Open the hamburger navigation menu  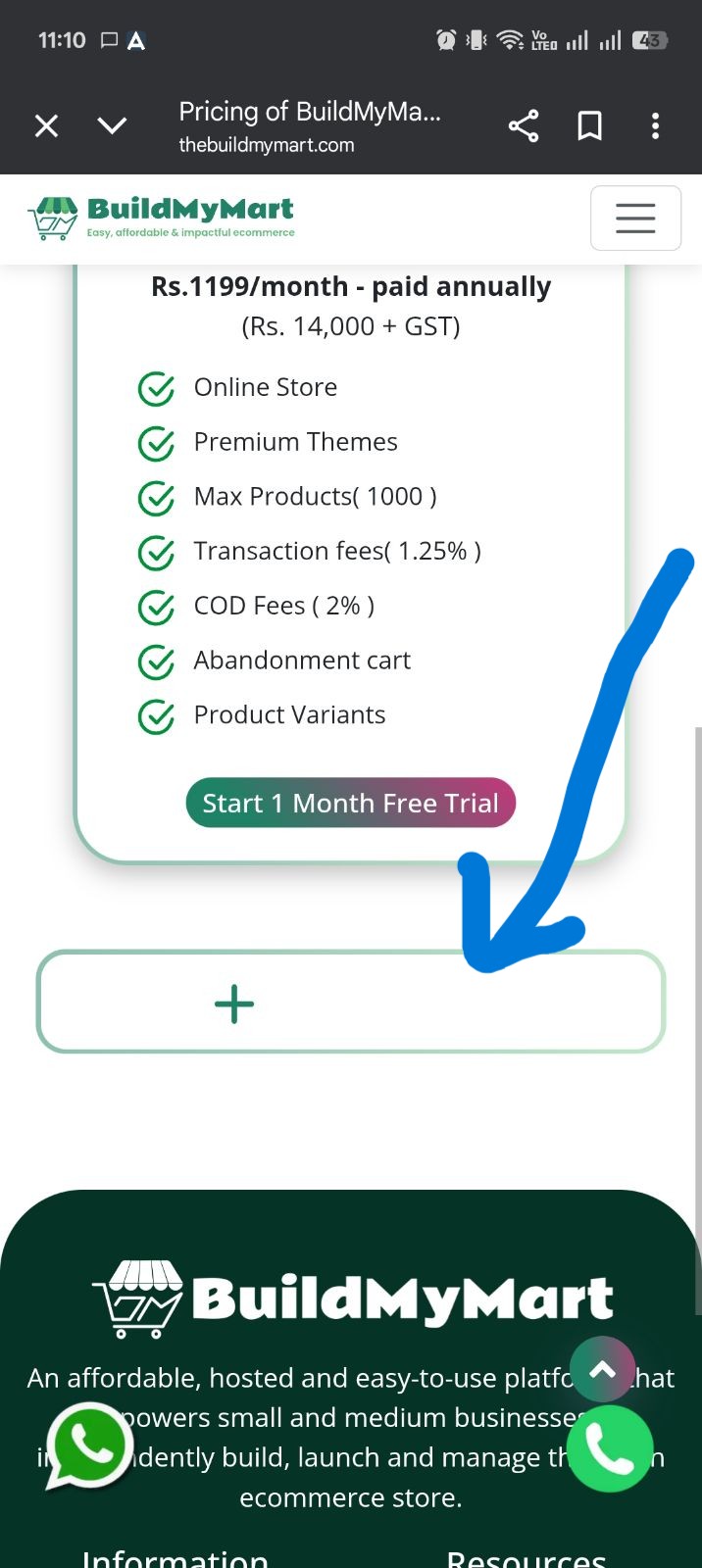tap(635, 218)
